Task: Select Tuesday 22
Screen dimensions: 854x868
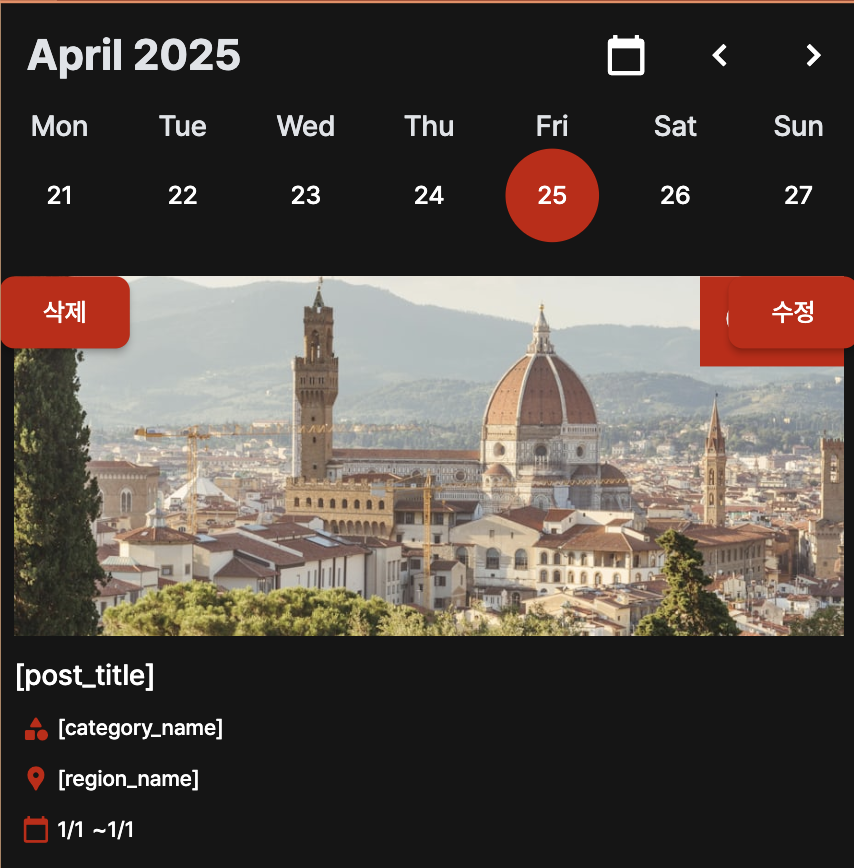Action: click(182, 195)
